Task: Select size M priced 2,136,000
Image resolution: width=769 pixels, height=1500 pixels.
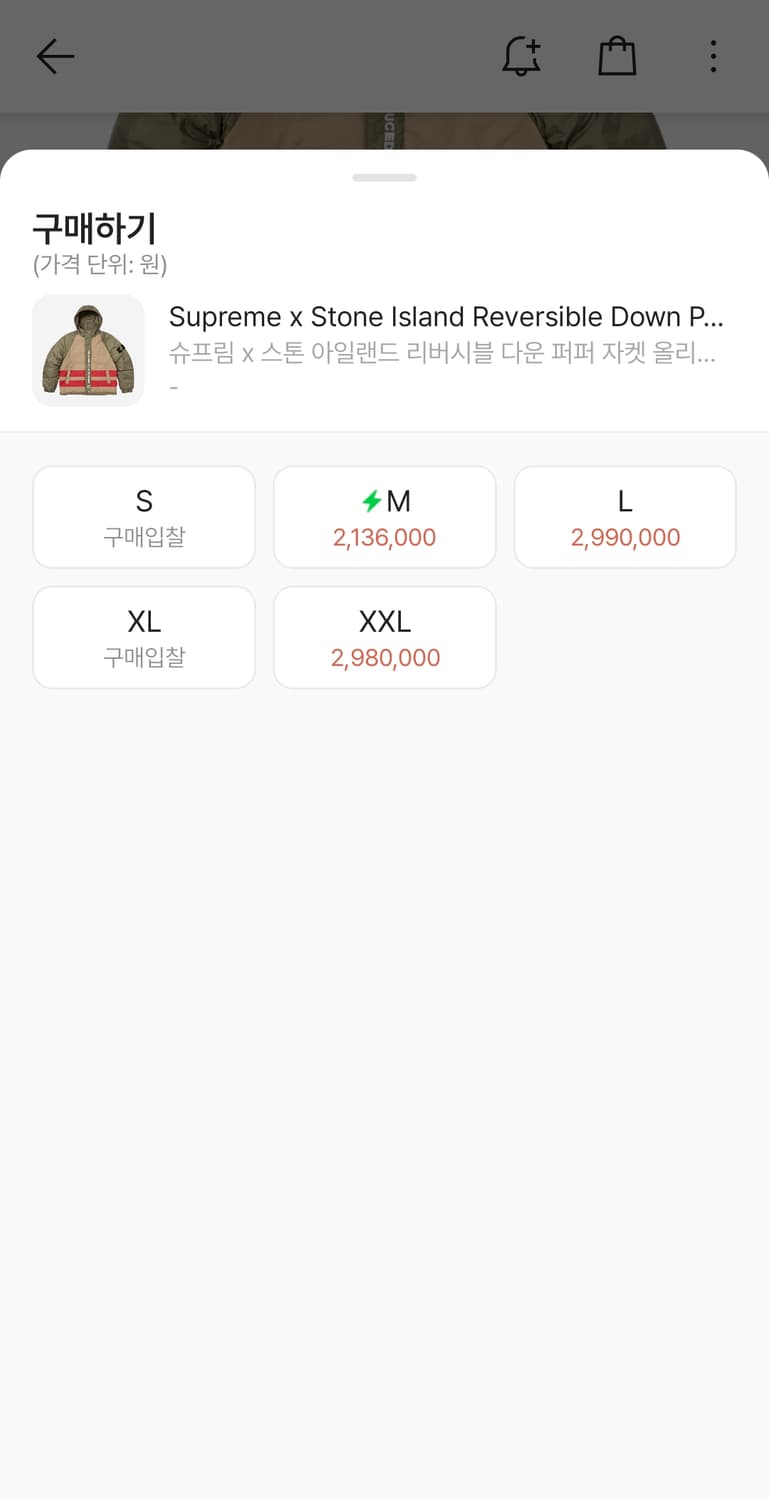Action: pos(384,516)
